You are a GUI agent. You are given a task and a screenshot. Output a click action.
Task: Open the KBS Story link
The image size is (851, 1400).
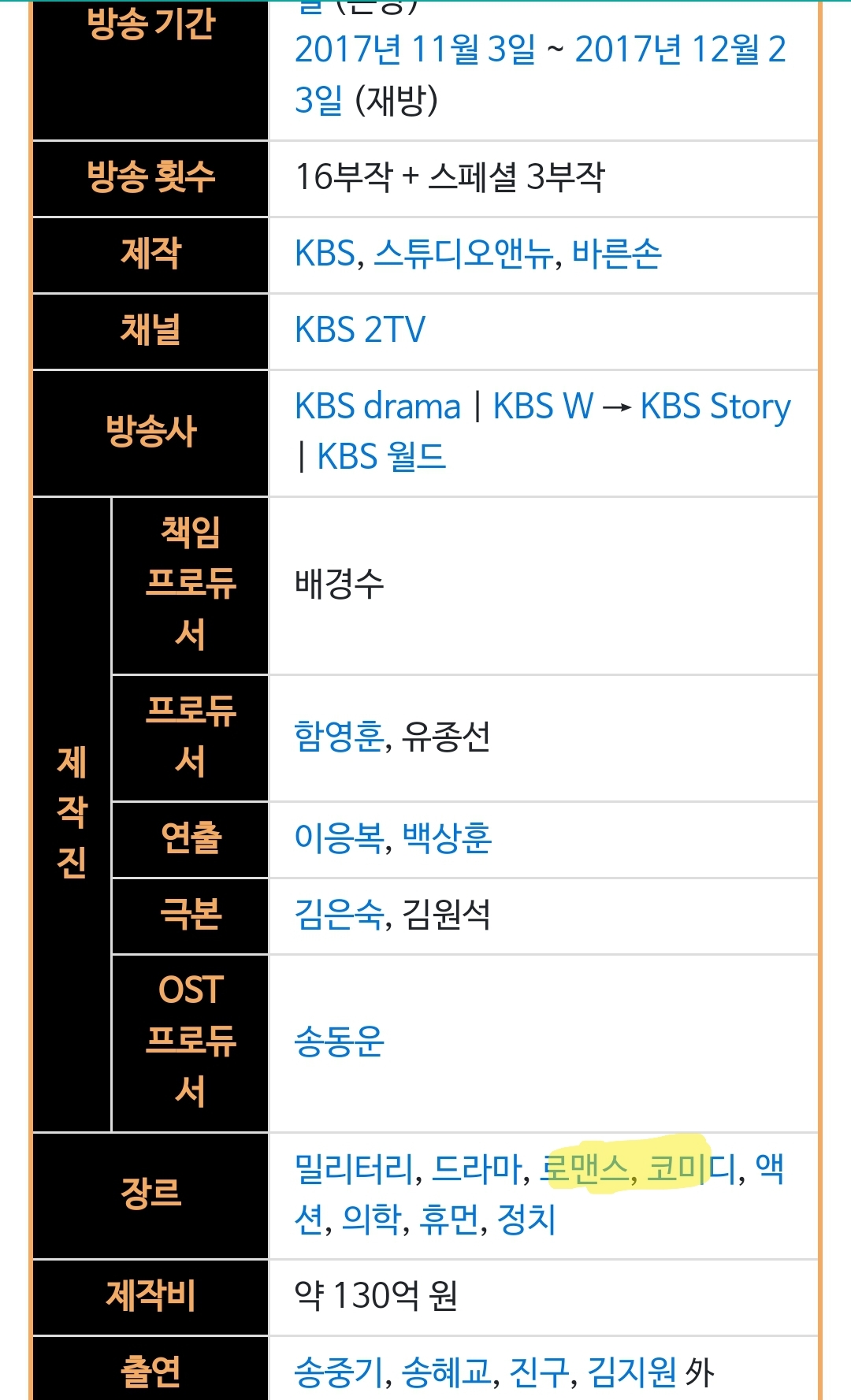715,407
